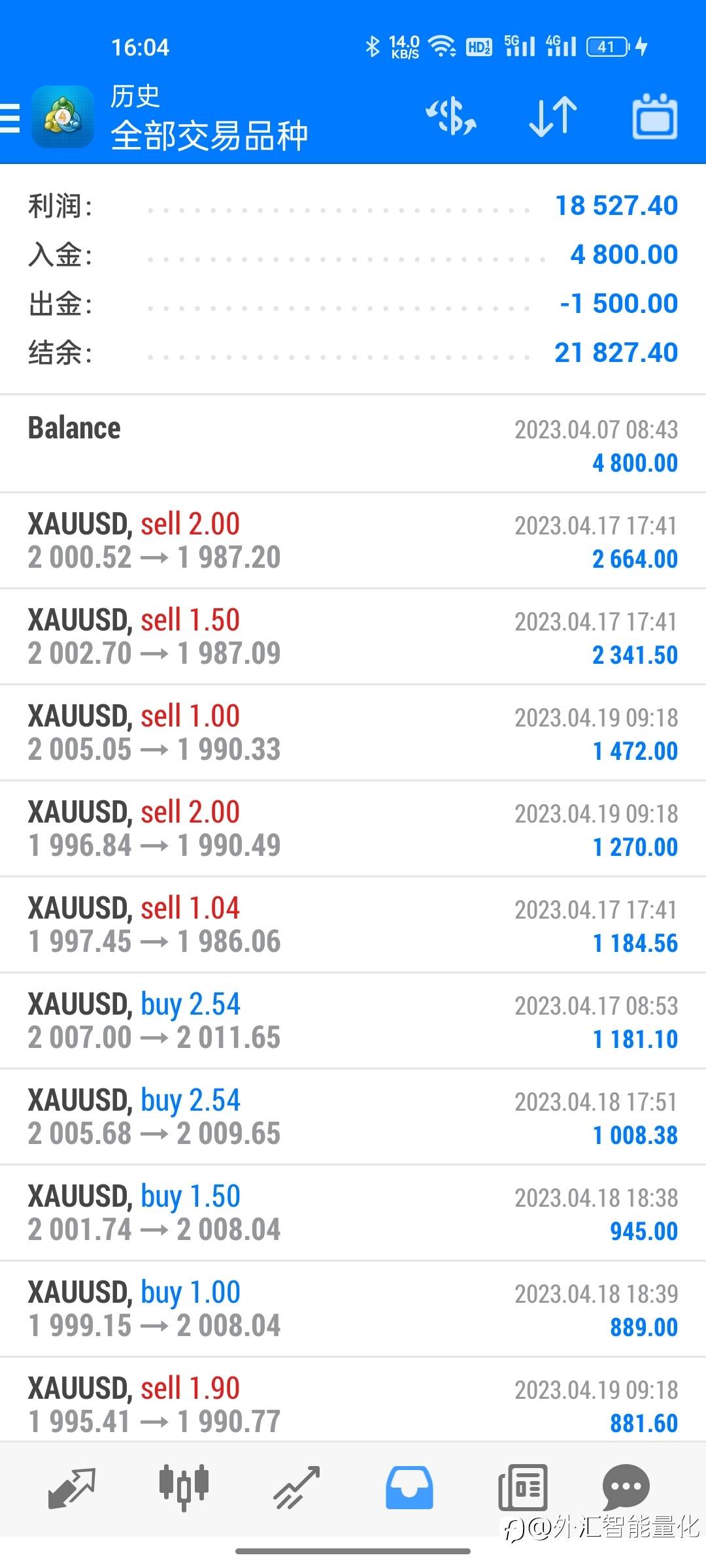The height and width of the screenshot is (1568, 706).
Task: Open the symbol filter currency icon
Action: 451,117
